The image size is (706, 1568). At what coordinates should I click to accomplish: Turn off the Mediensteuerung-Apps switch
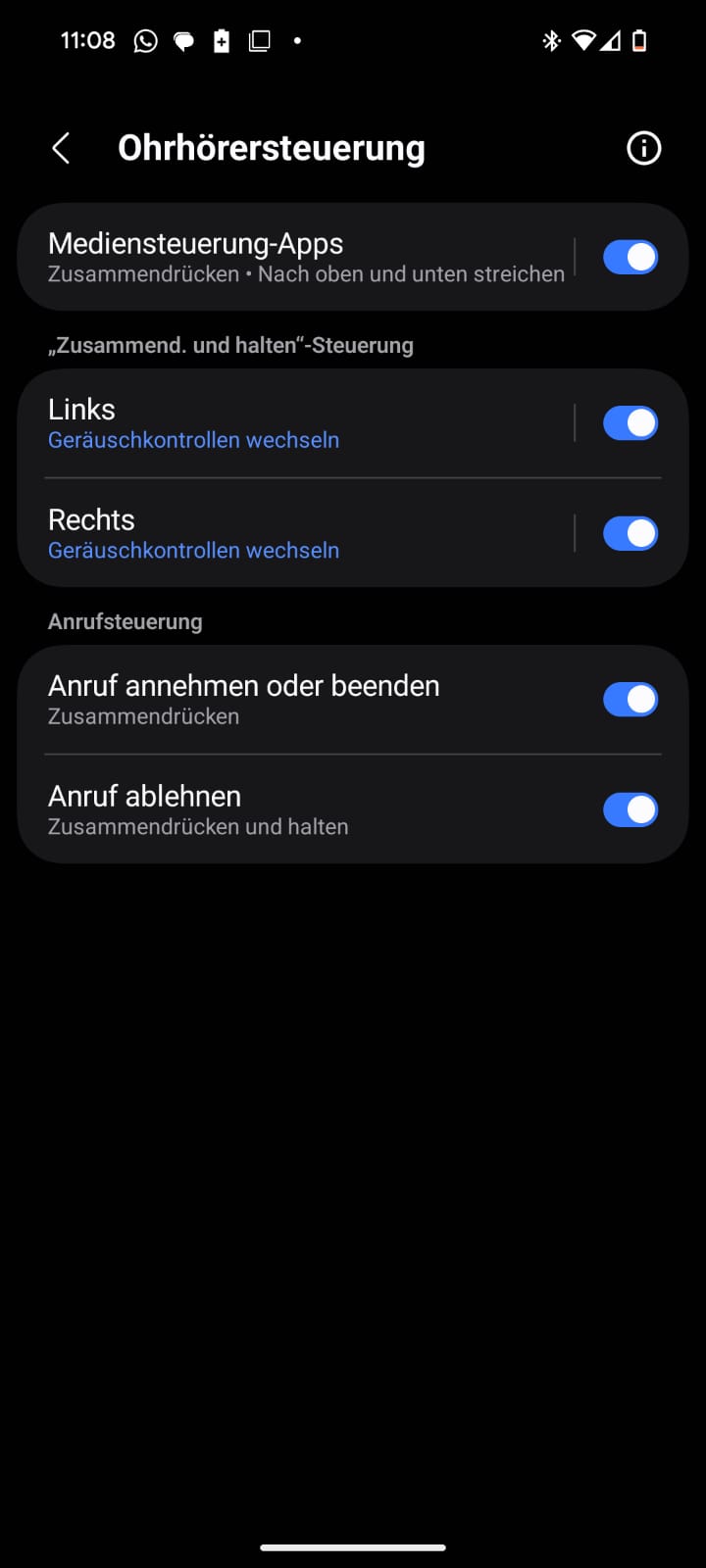(x=630, y=258)
